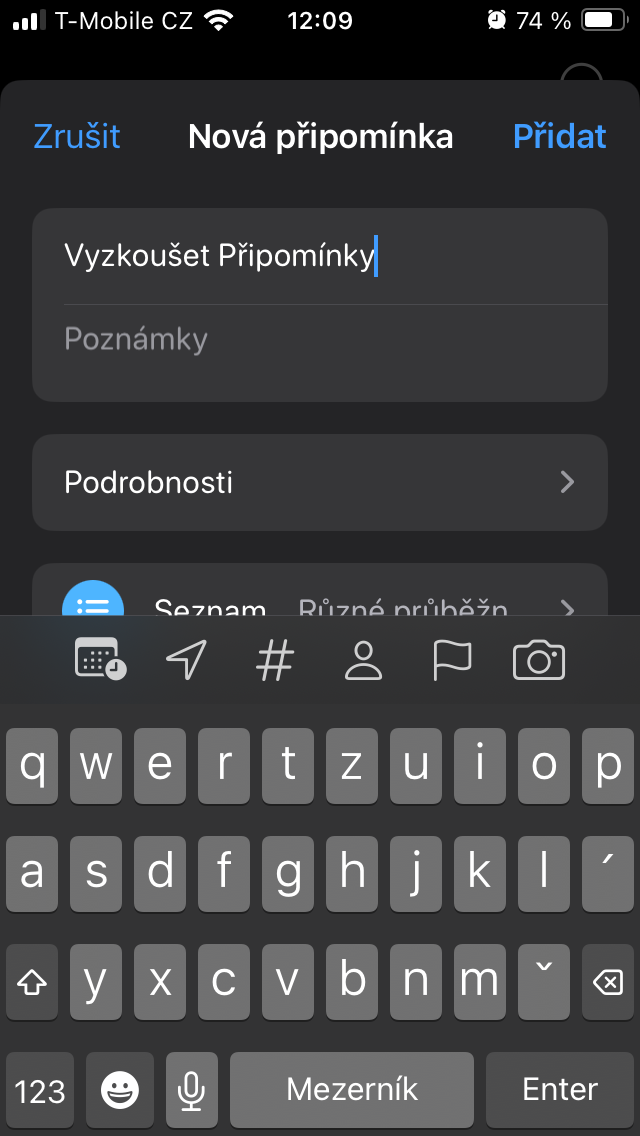This screenshot has height=1136, width=640.
Task: Tap the Poznámky notes field
Action: 320,340
